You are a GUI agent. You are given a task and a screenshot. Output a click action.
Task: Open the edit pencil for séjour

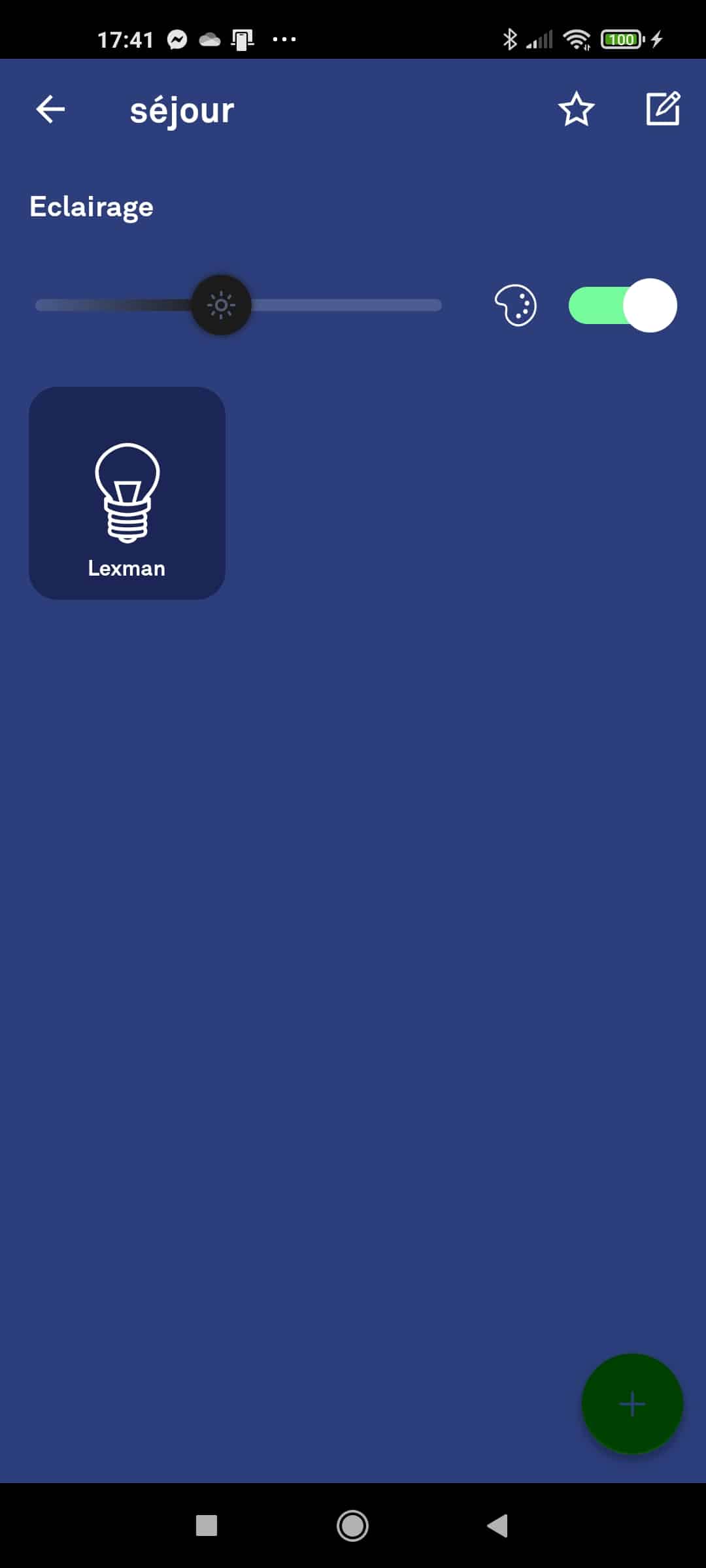[x=663, y=108]
